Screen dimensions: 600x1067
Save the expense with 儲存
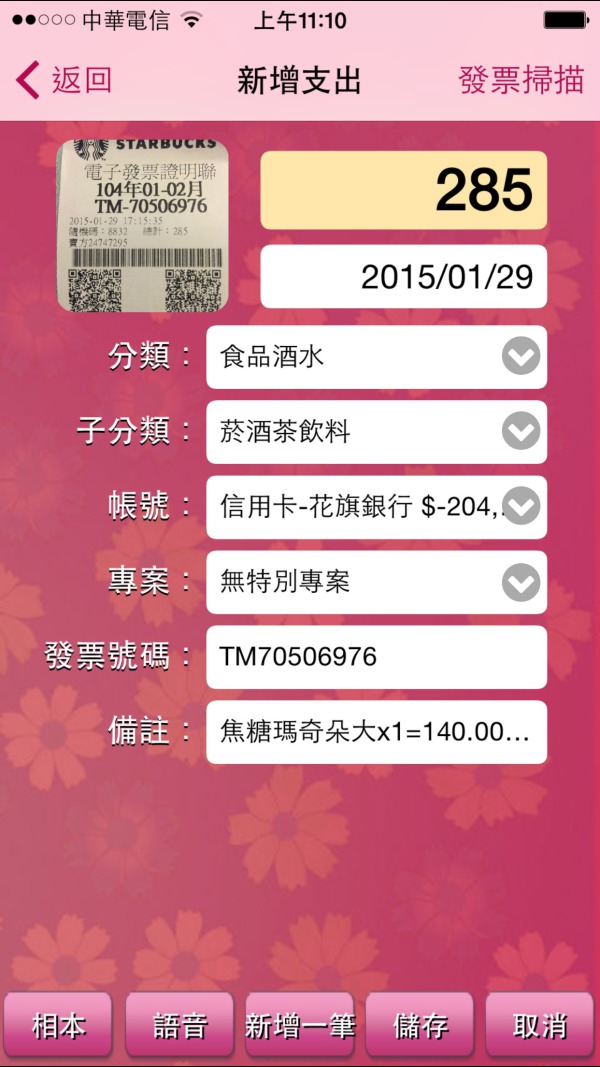click(x=420, y=1025)
